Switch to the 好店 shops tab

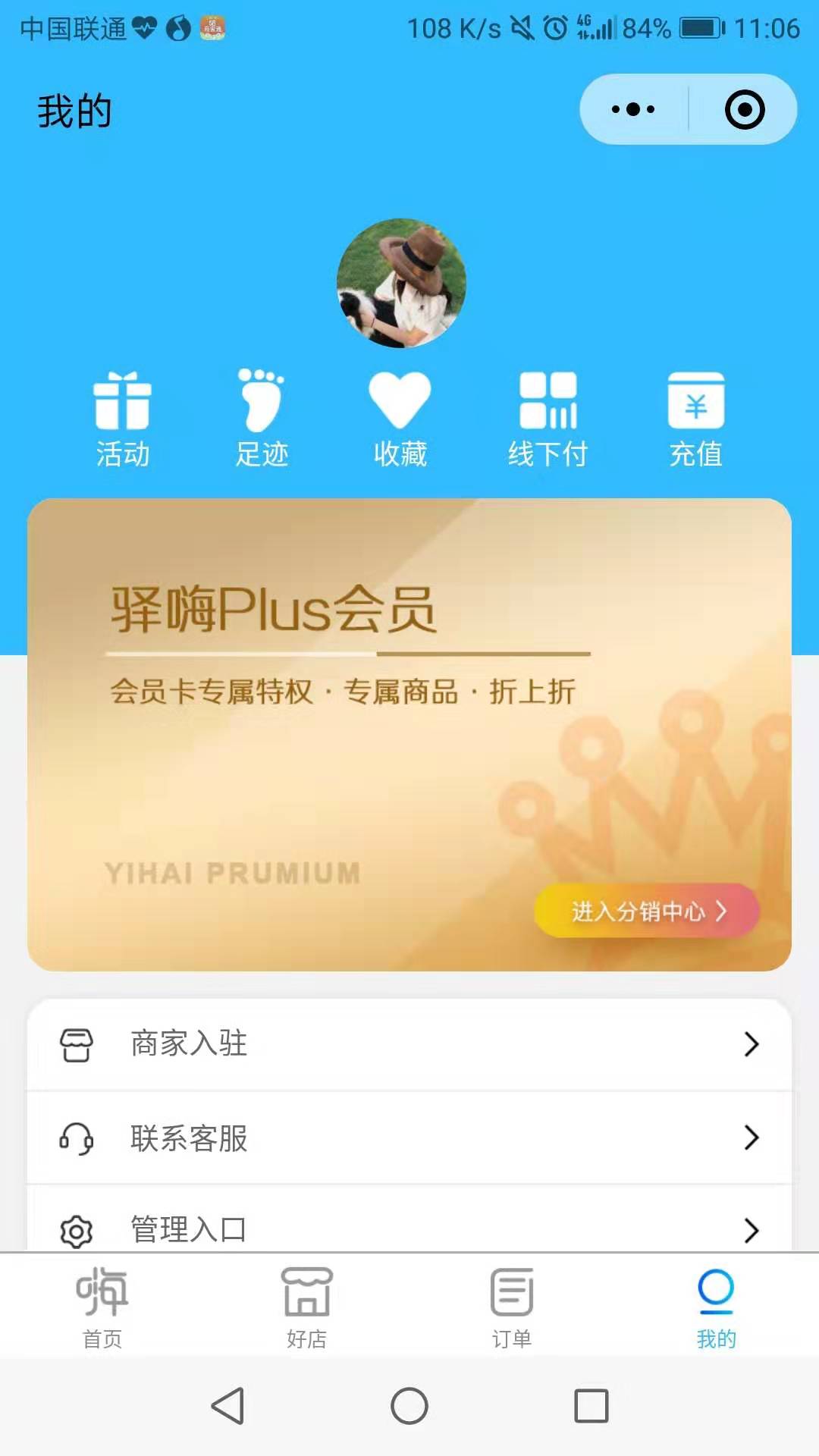pyautogui.click(x=307, y=1306)
